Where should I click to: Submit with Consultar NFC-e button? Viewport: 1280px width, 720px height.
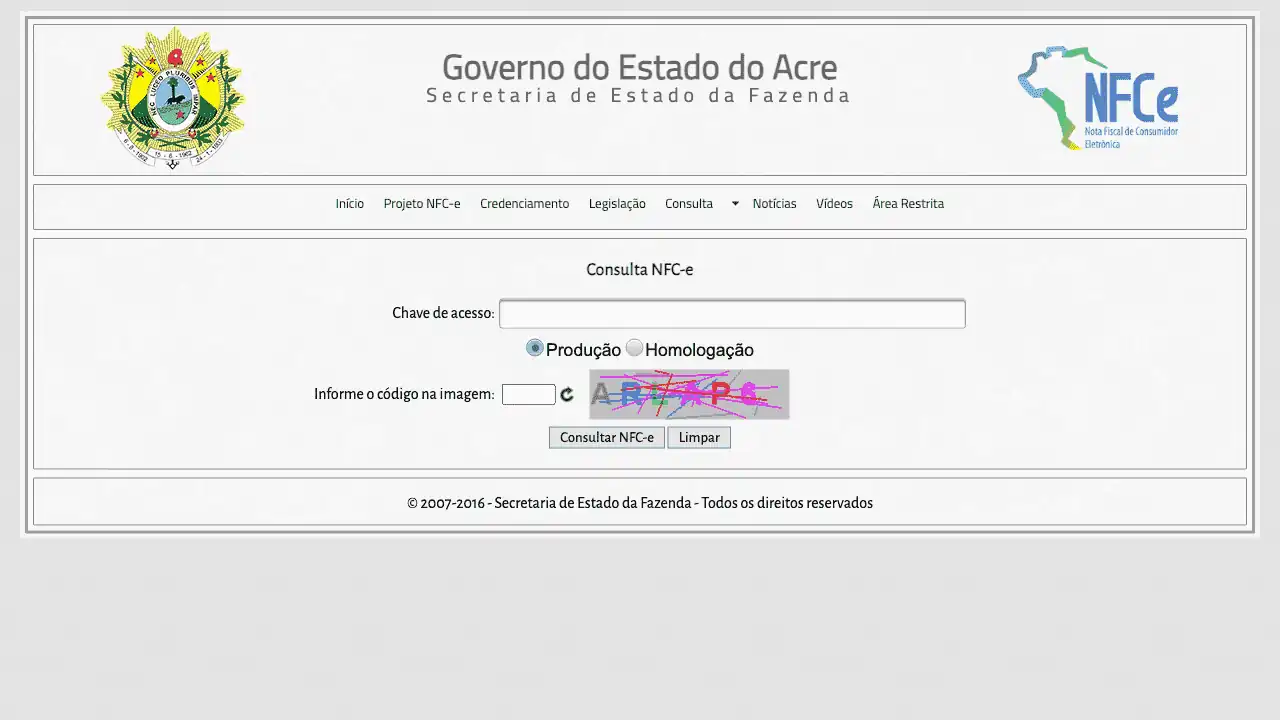[606, 438]
